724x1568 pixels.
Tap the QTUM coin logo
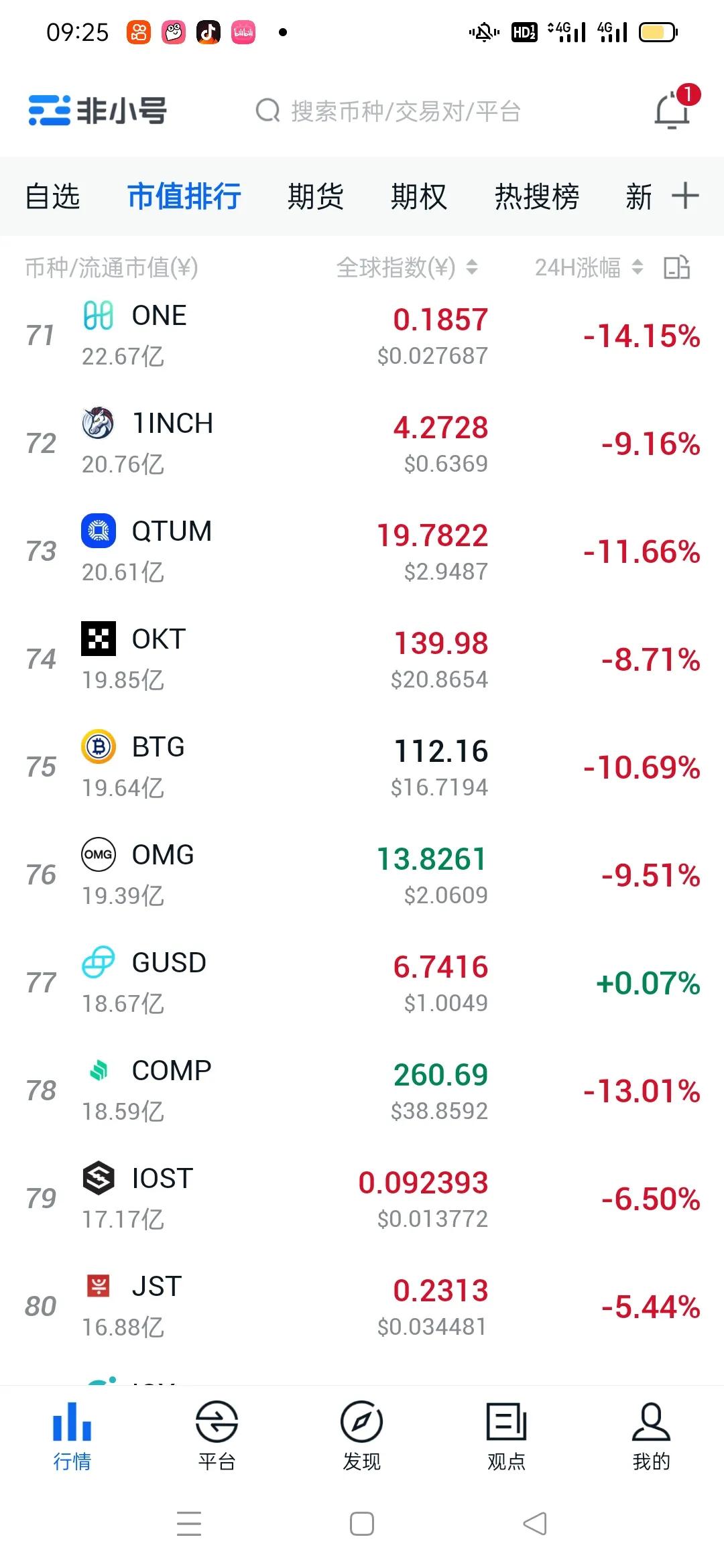click(98, 531)
